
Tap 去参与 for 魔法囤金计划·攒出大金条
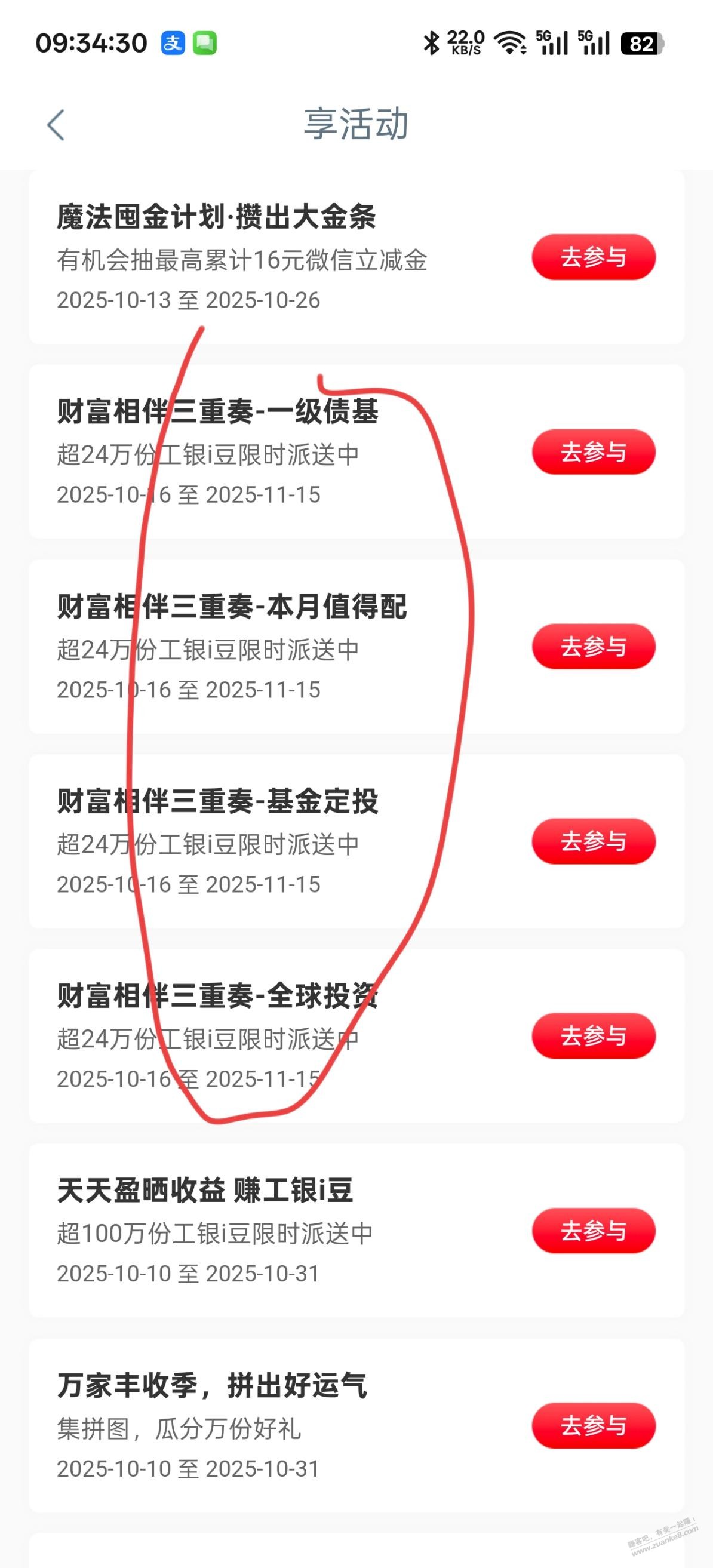[x=594, y=257]
